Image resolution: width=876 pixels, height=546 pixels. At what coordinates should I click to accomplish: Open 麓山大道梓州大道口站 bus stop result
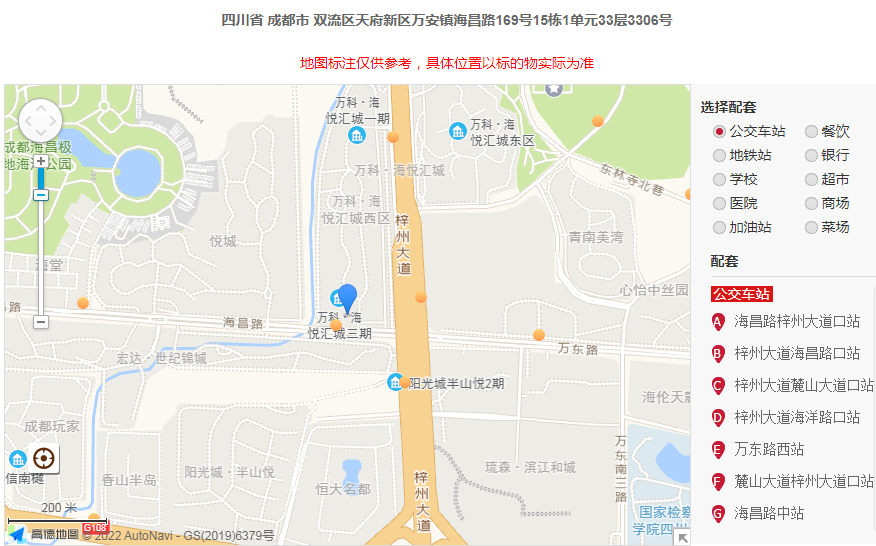[x=803, y=482]
